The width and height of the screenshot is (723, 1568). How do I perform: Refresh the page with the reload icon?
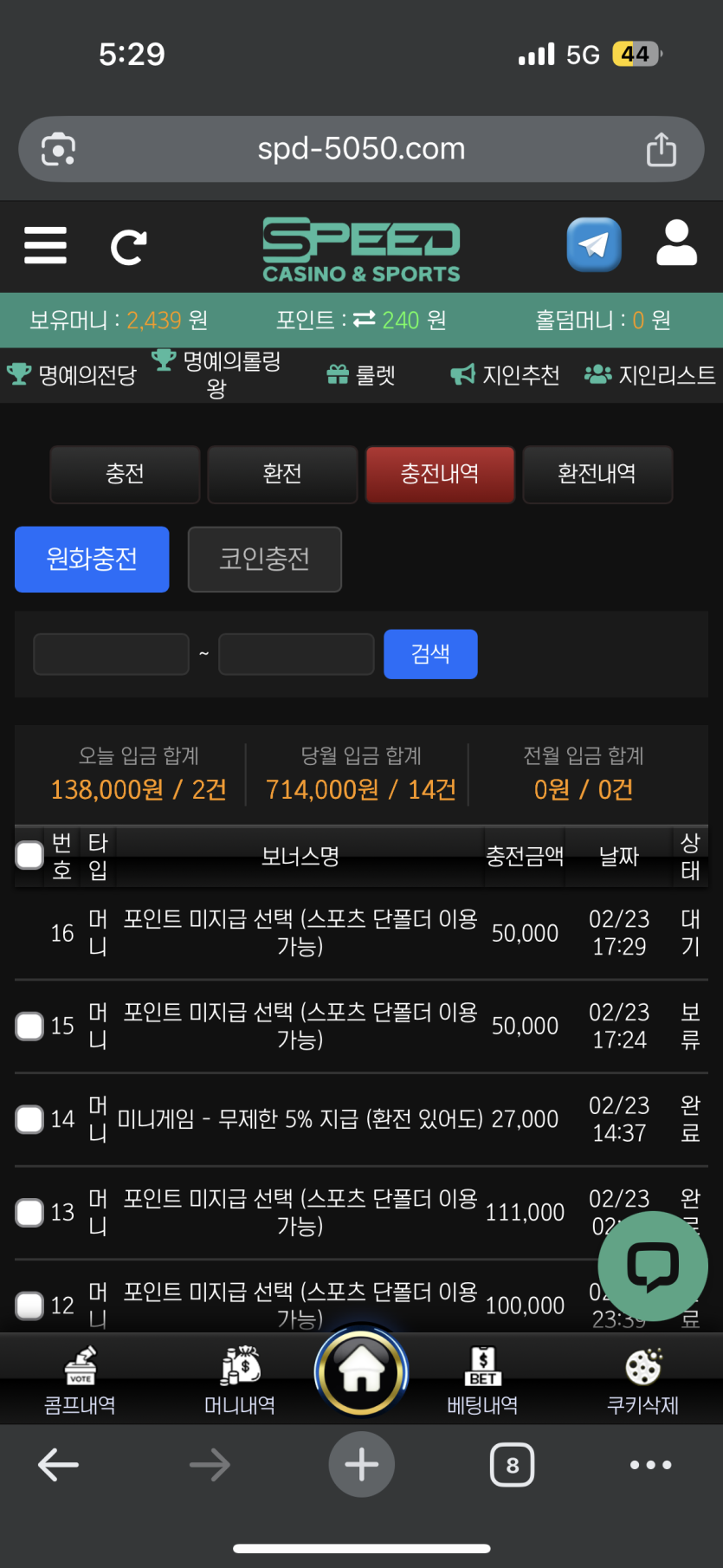point(128,247)
